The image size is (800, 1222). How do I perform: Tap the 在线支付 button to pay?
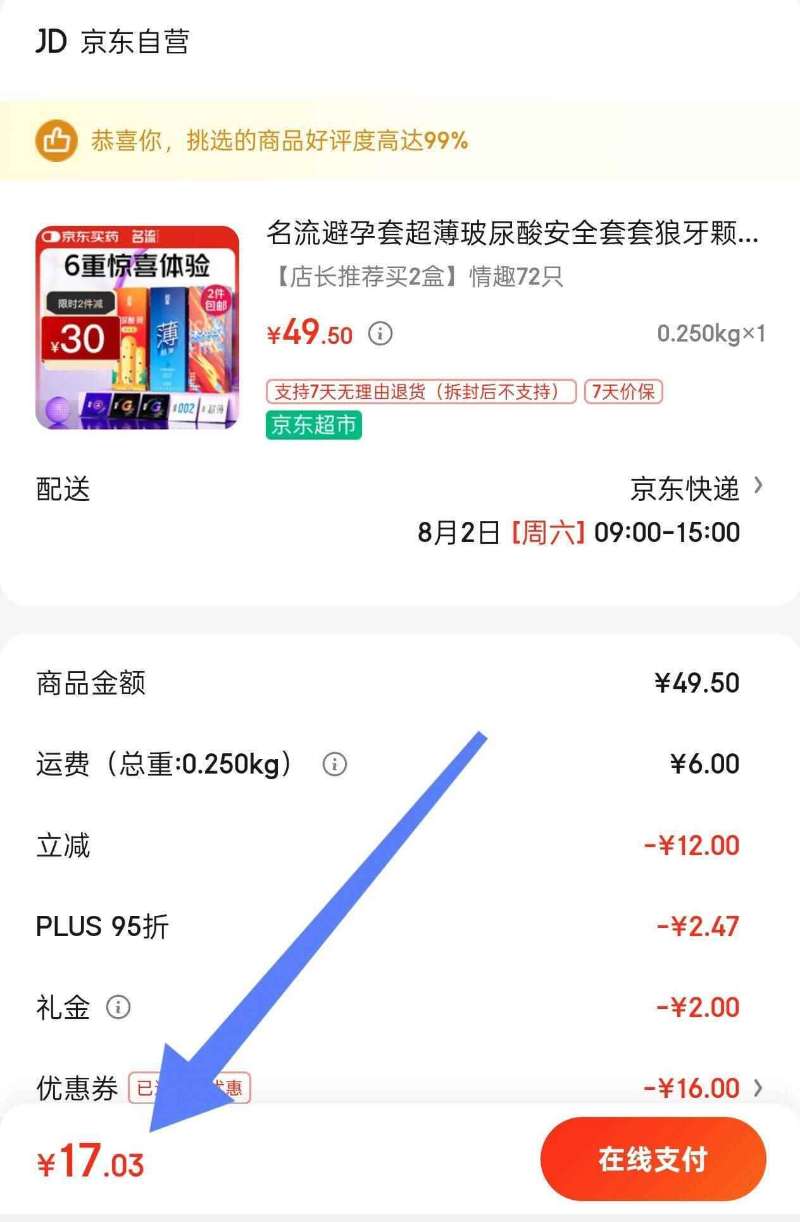click(652, 1159)
